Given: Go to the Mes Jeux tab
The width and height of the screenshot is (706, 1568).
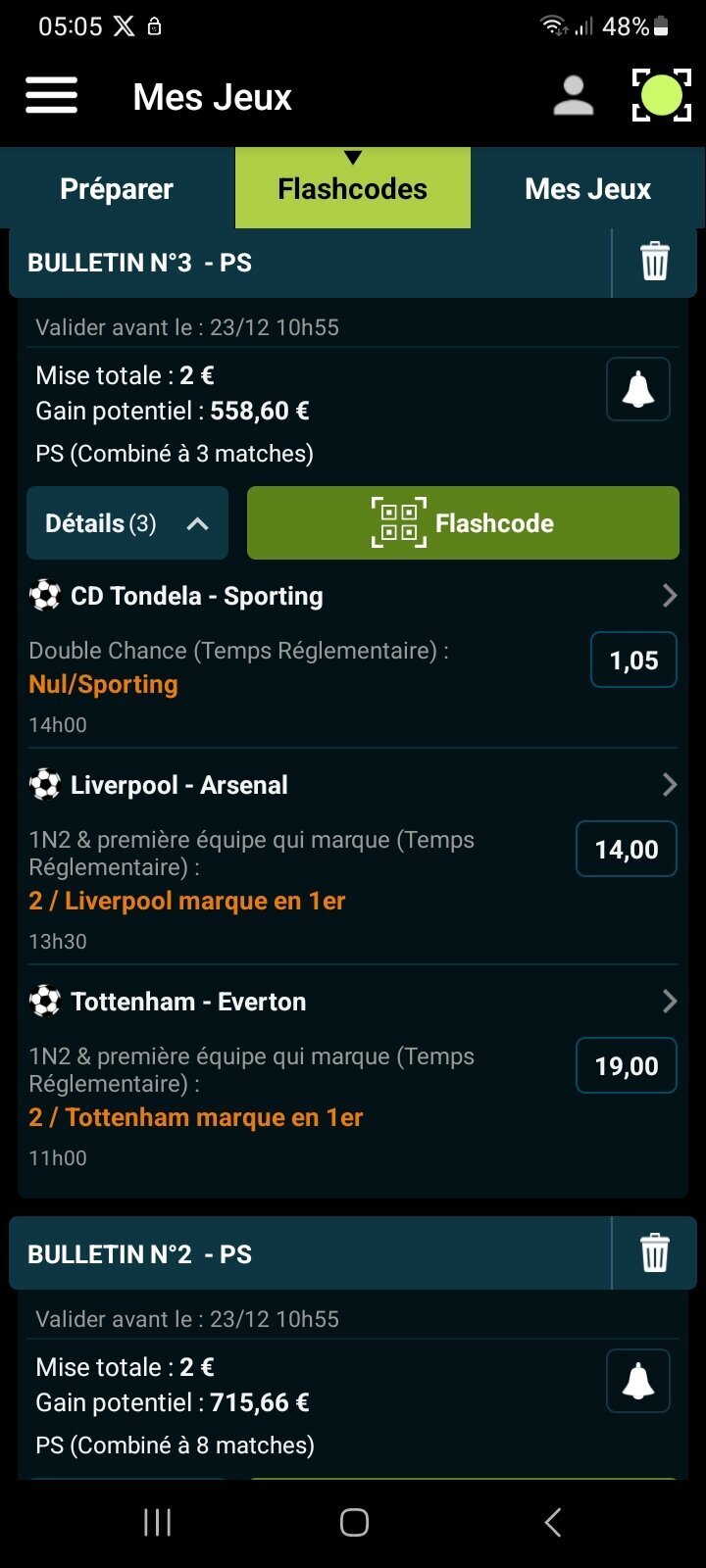Looking at the screenshot, I should pos(587,188).
